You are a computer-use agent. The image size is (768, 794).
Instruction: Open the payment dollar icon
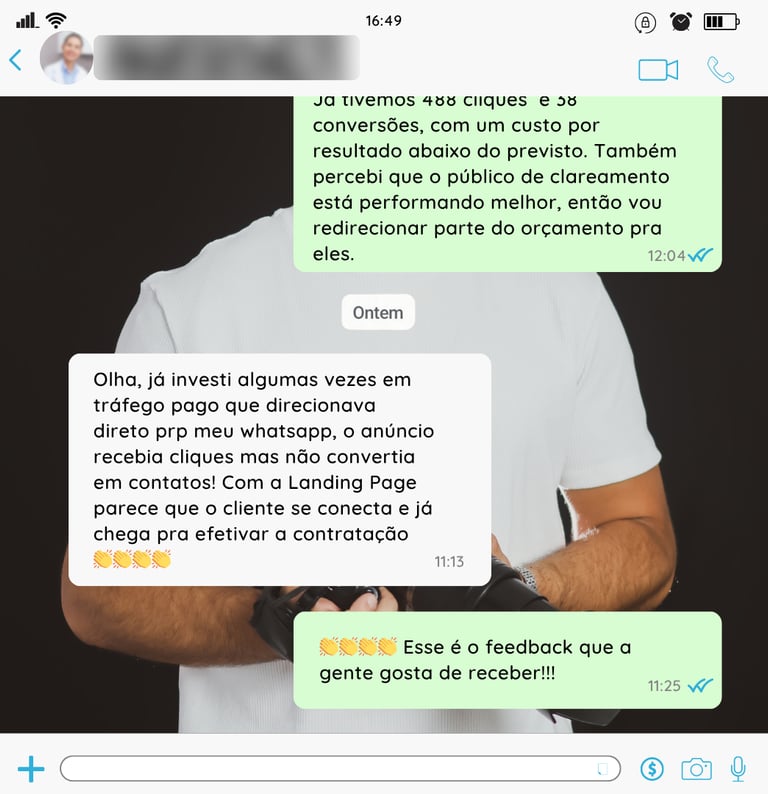point(652,768)
